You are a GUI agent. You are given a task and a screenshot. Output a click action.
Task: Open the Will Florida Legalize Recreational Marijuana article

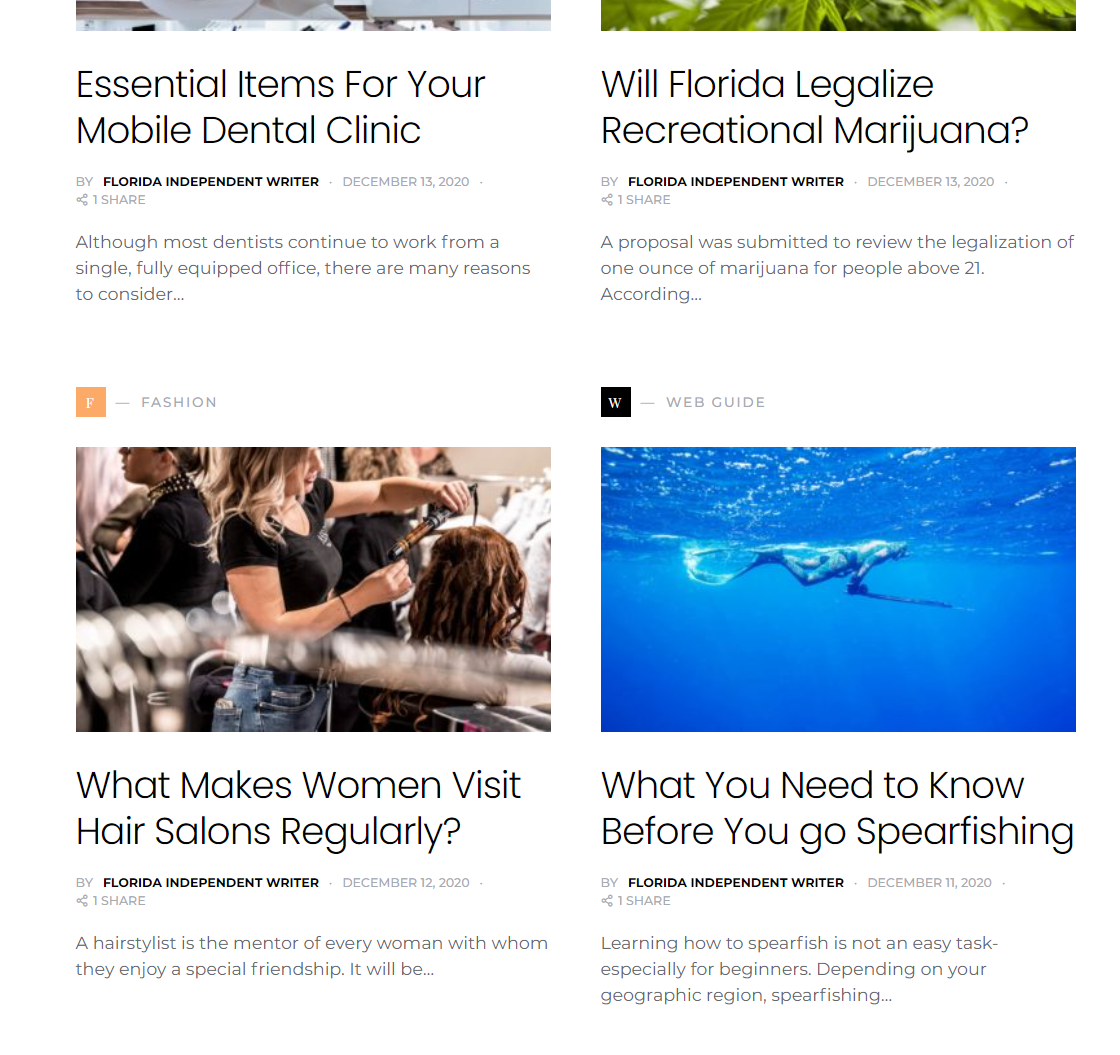coord(814,107)
